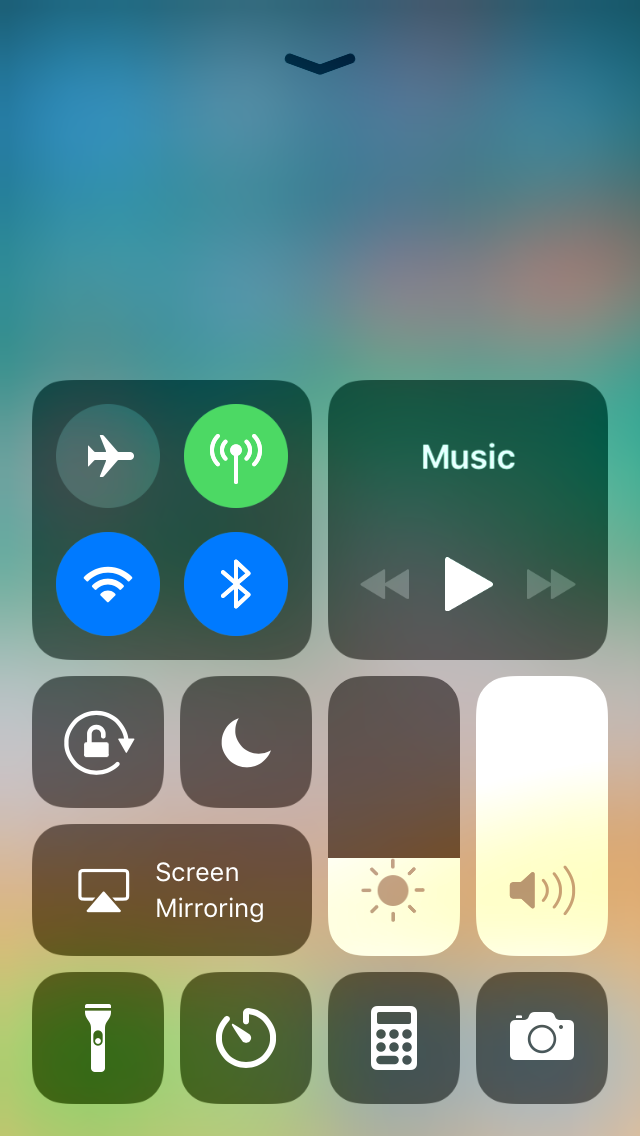Turn off cellular data
The height and width of the screenshot is (1136, 640).
[x=236, y=456]
